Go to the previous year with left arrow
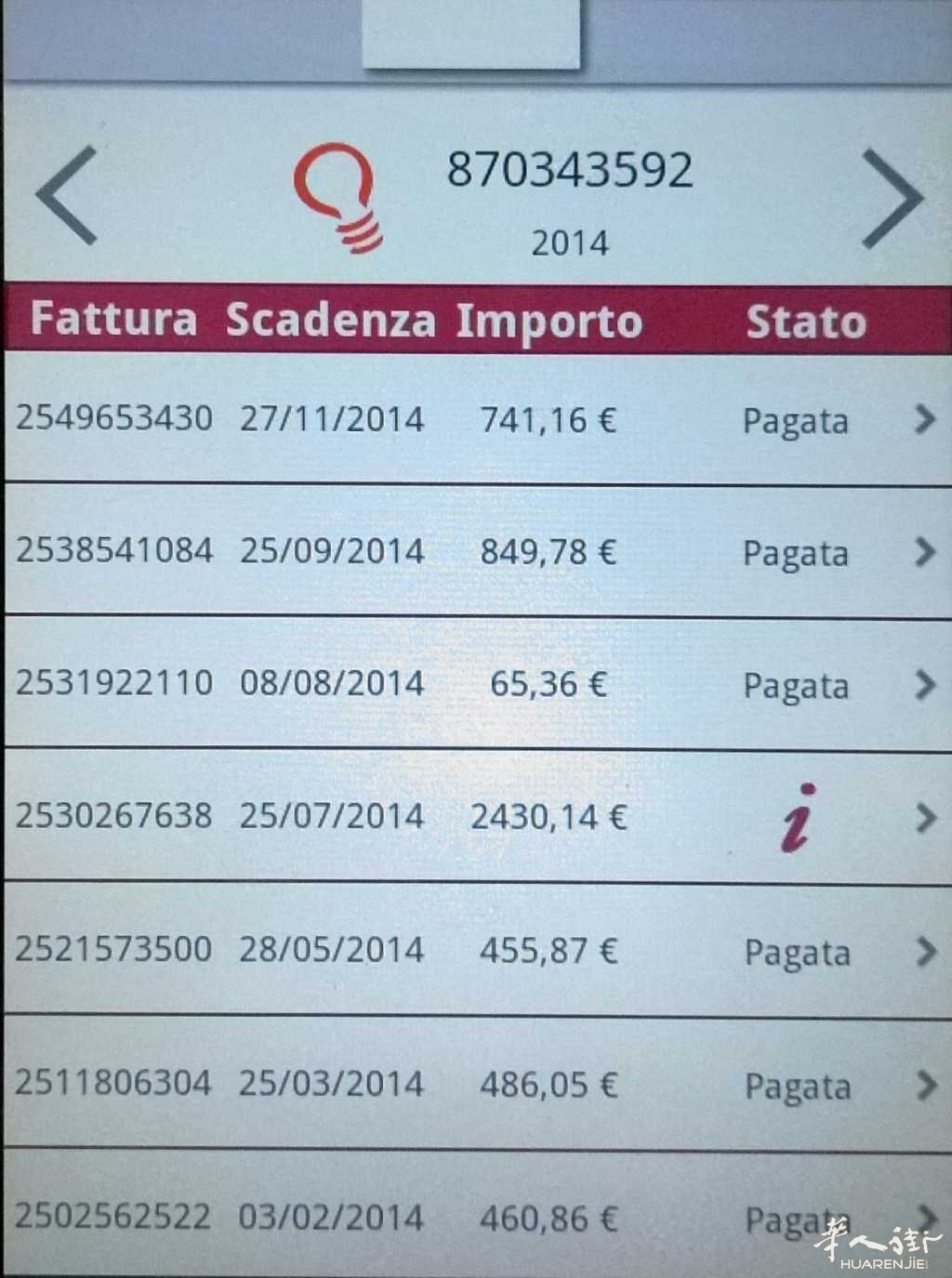This screenshot has height=1278, width=952. [67, 196]
